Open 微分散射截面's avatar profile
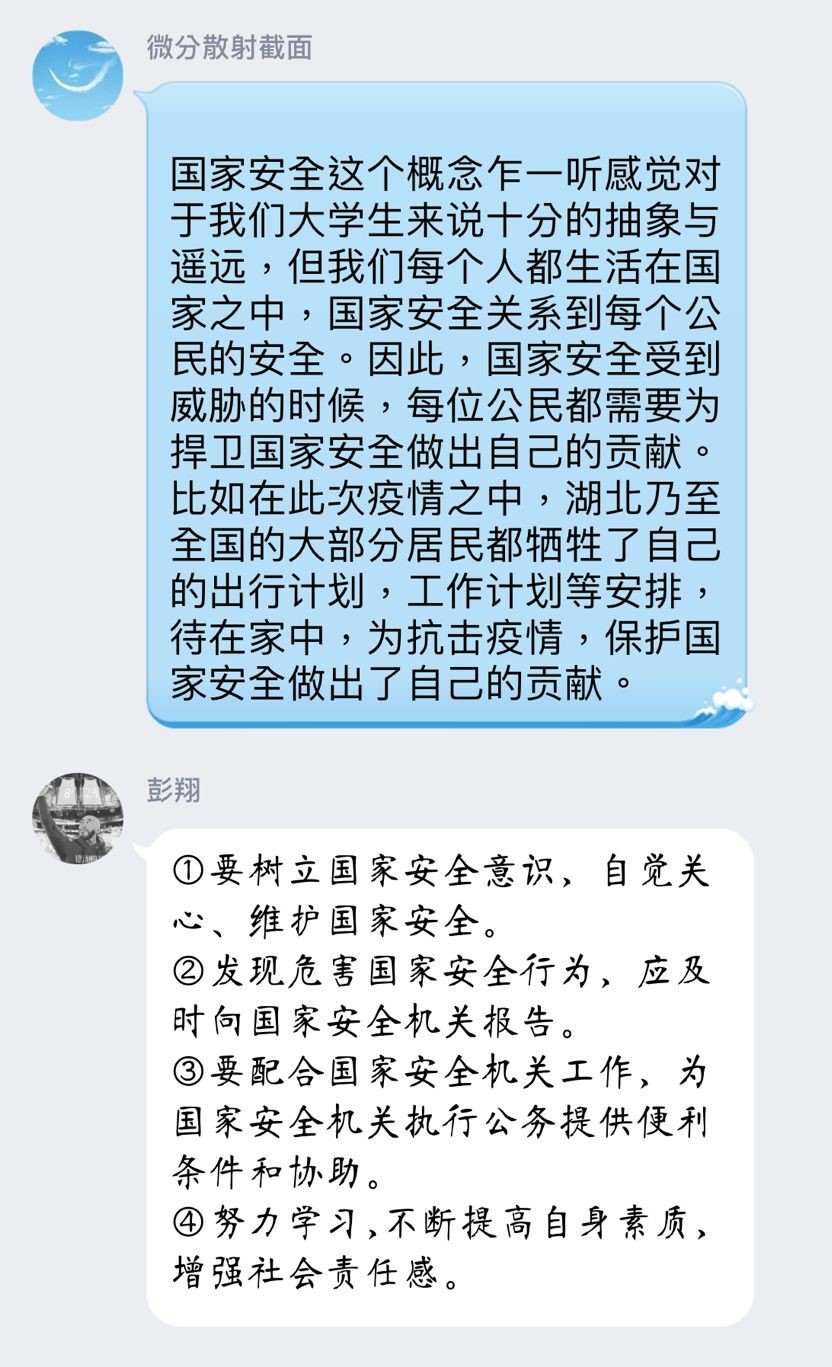 pyautogui.click(x=77, y=76)
